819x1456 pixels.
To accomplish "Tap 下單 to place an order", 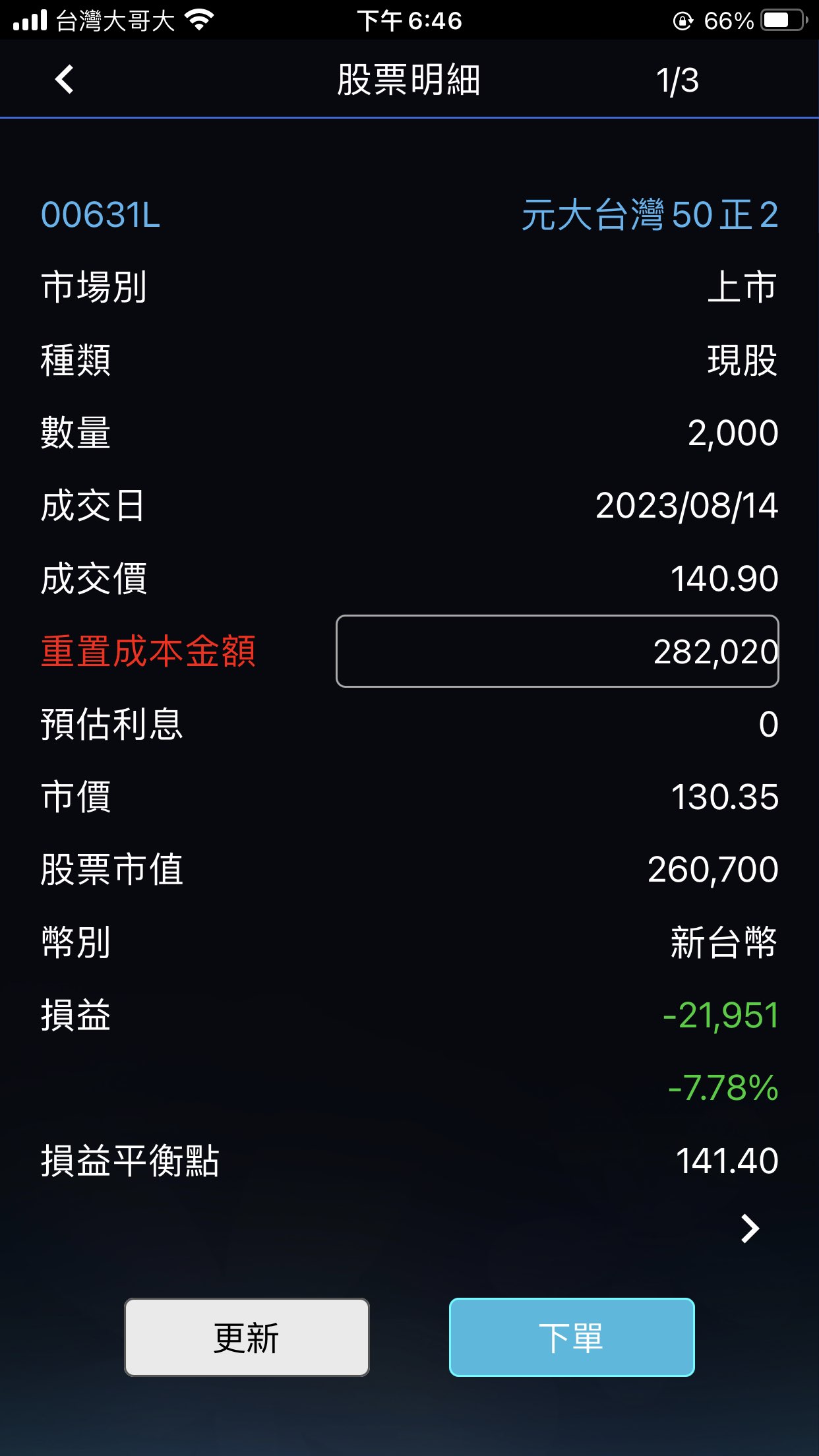I will [571, 1337].
